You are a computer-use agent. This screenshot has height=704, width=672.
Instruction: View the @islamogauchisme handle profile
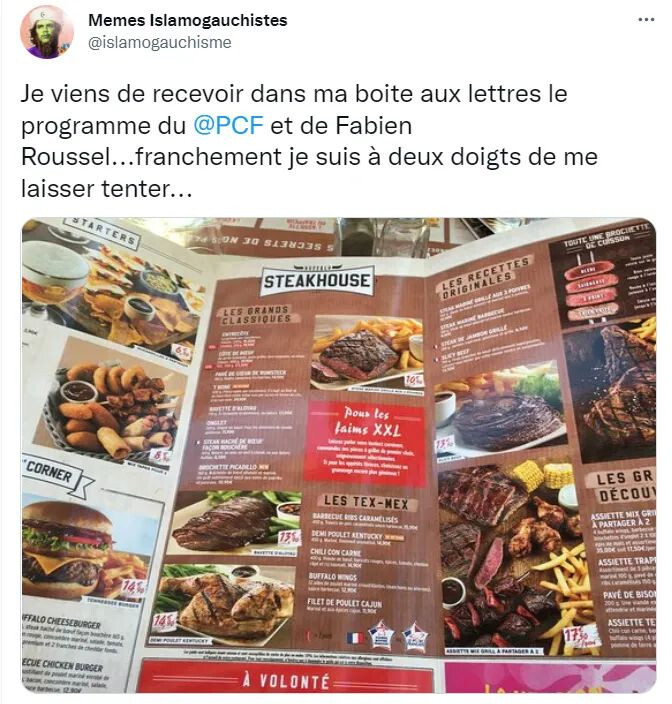pyautogui.click(x=160, y=42)
